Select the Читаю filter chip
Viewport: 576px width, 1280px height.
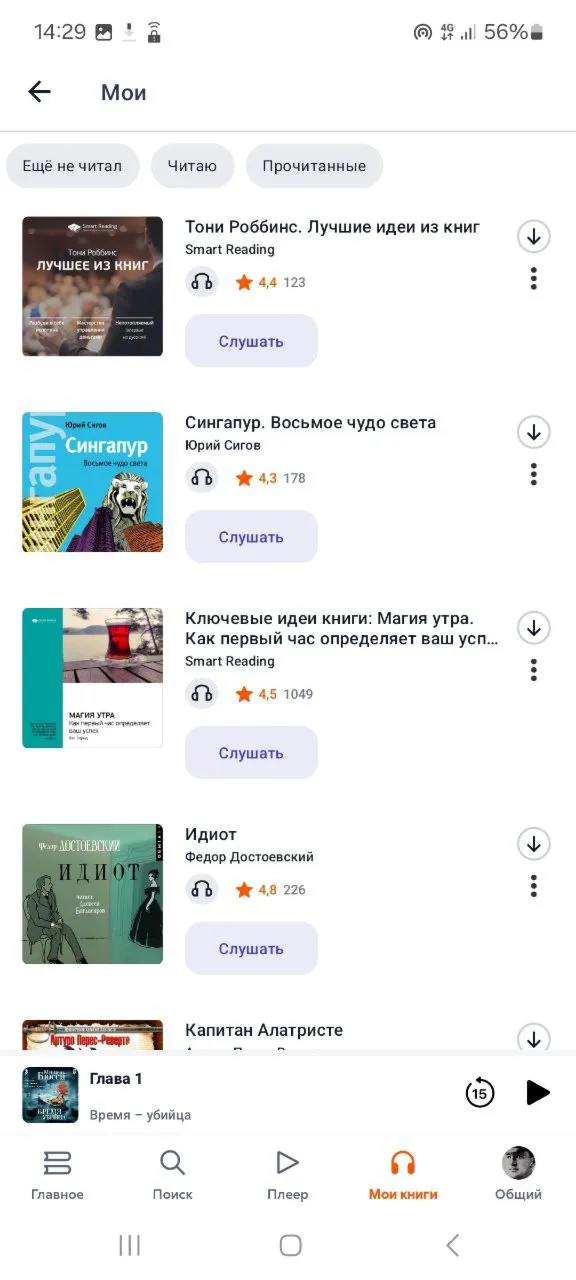point(192,166)
